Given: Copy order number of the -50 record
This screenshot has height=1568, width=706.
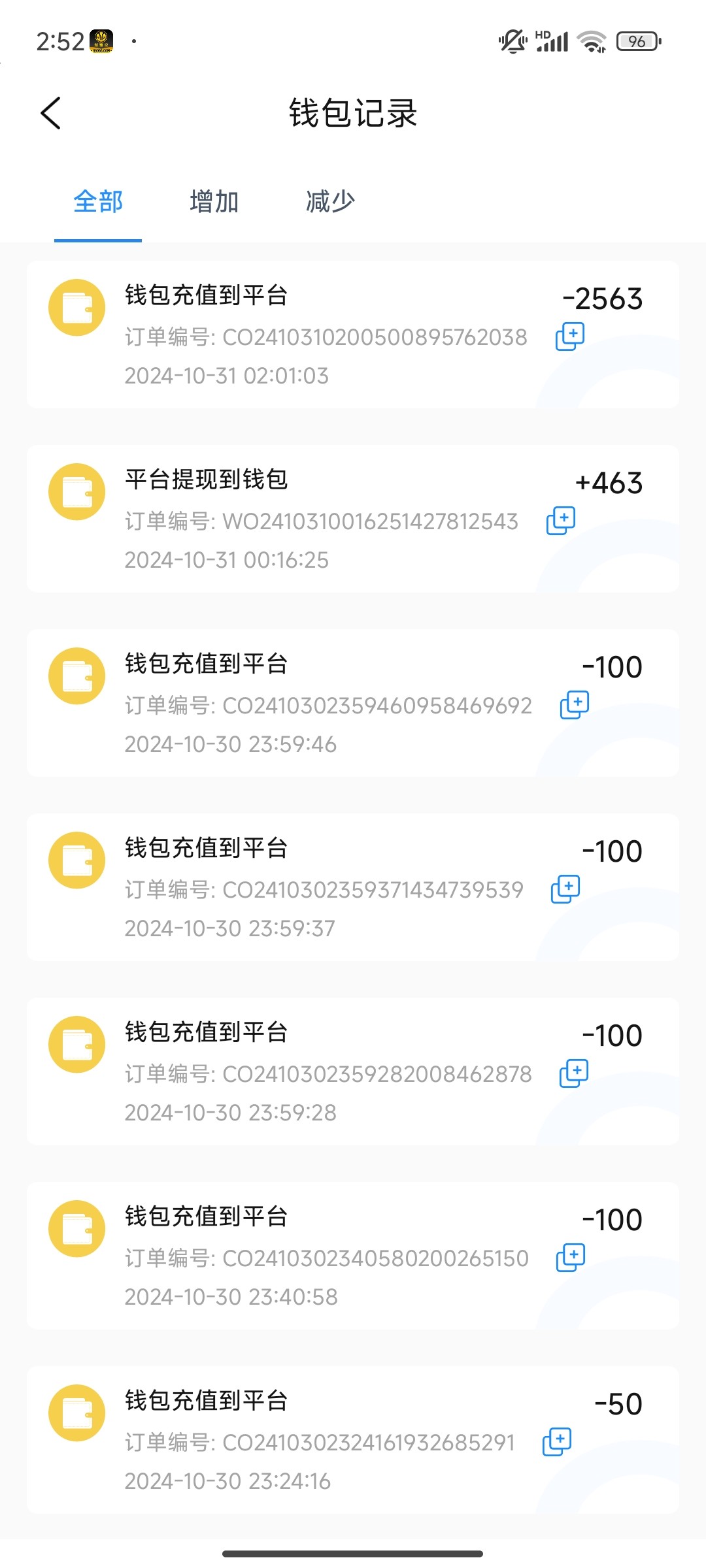Looking at the screenshot, I should 557,1442.
